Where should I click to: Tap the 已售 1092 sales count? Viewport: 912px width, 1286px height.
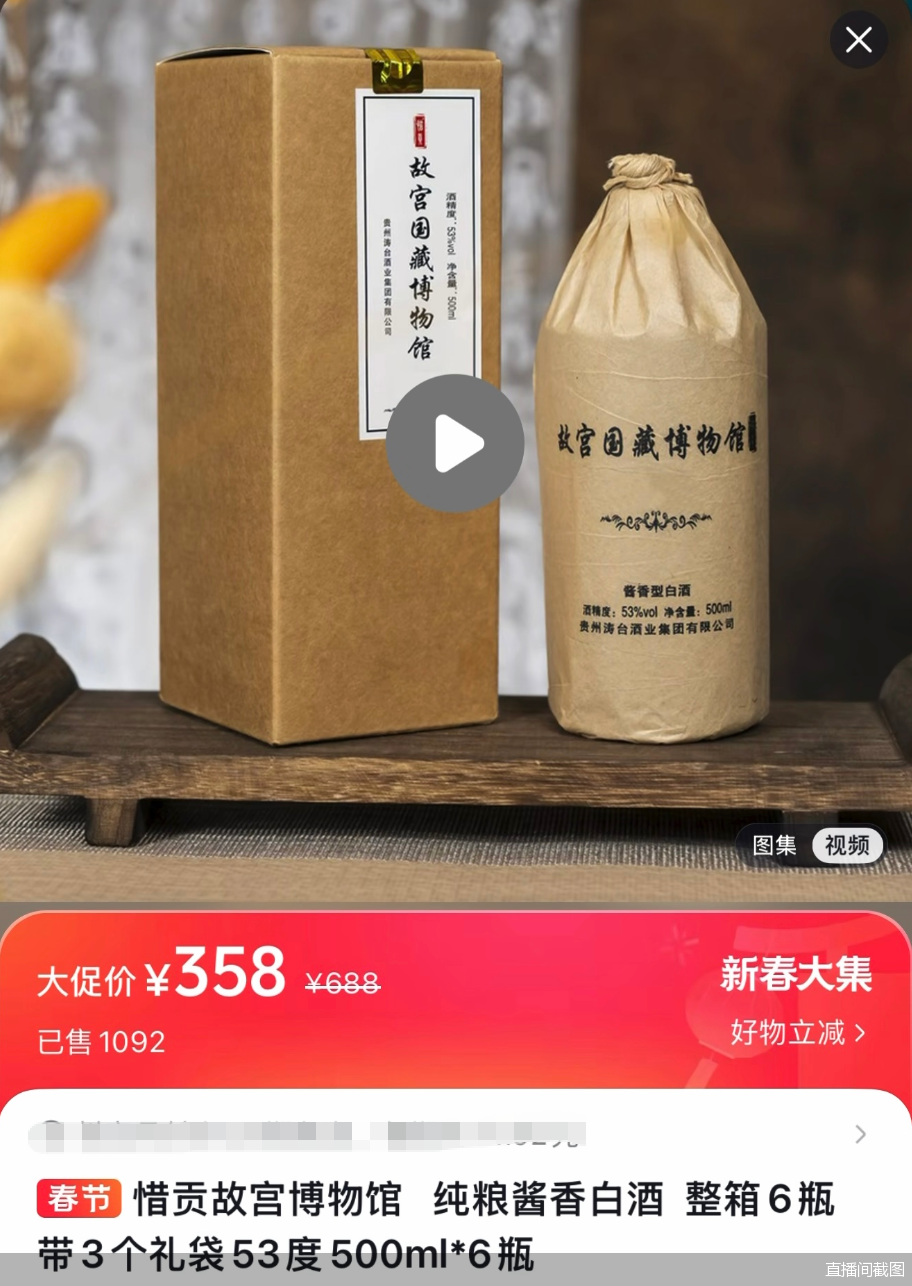click(x=100, y=1042)
